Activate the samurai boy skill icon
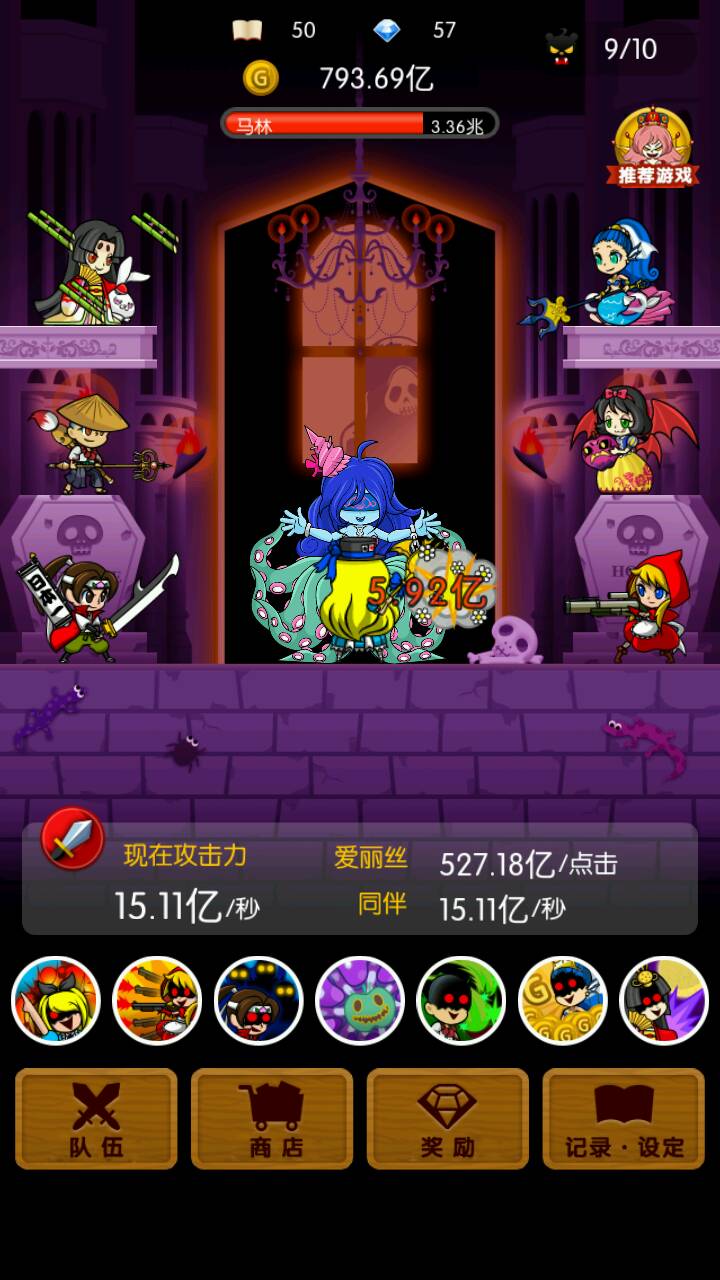720x1280 pixels. coord(258,1001)
